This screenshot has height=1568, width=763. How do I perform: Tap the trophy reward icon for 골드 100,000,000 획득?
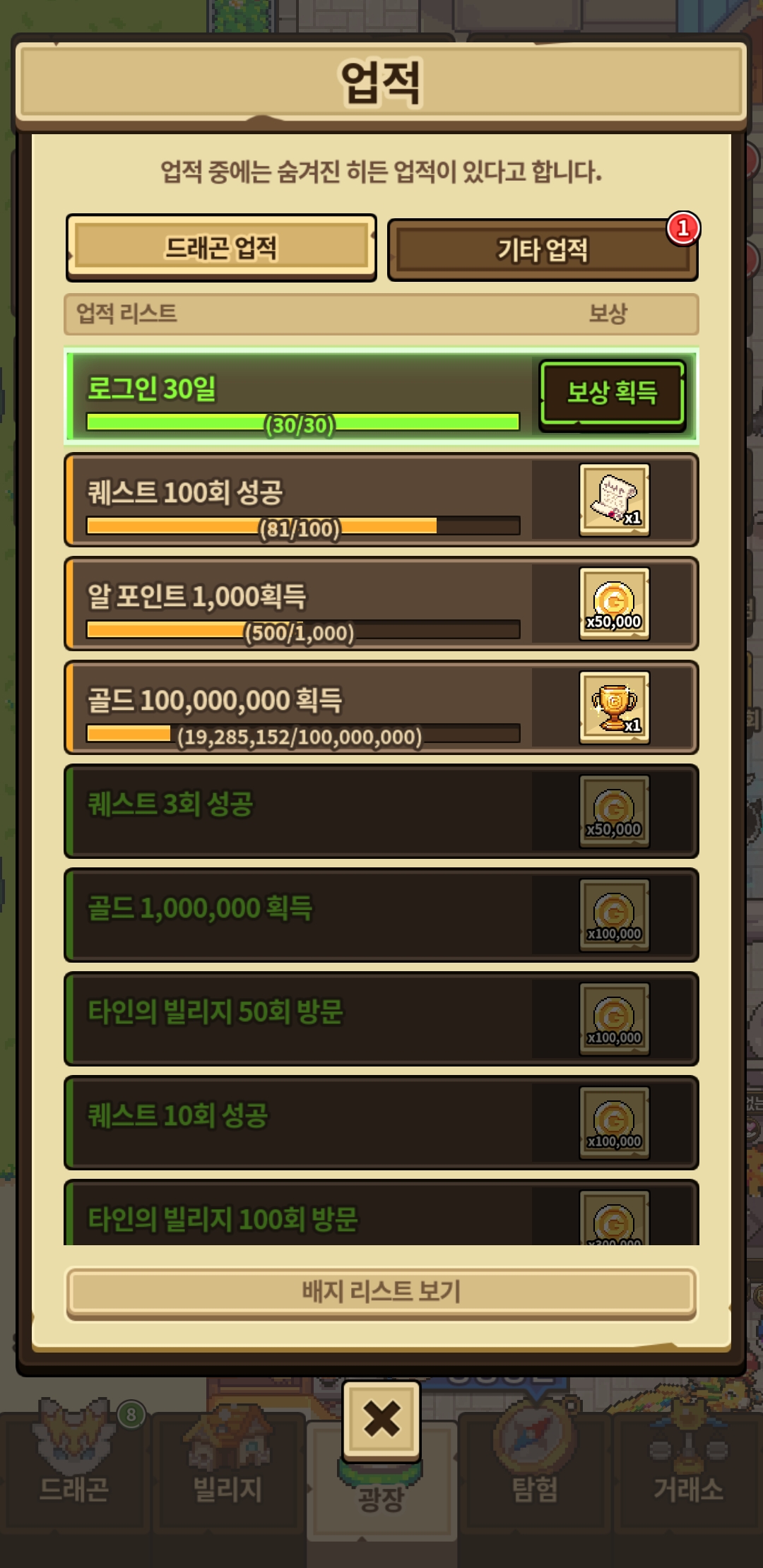pos(614,708)
